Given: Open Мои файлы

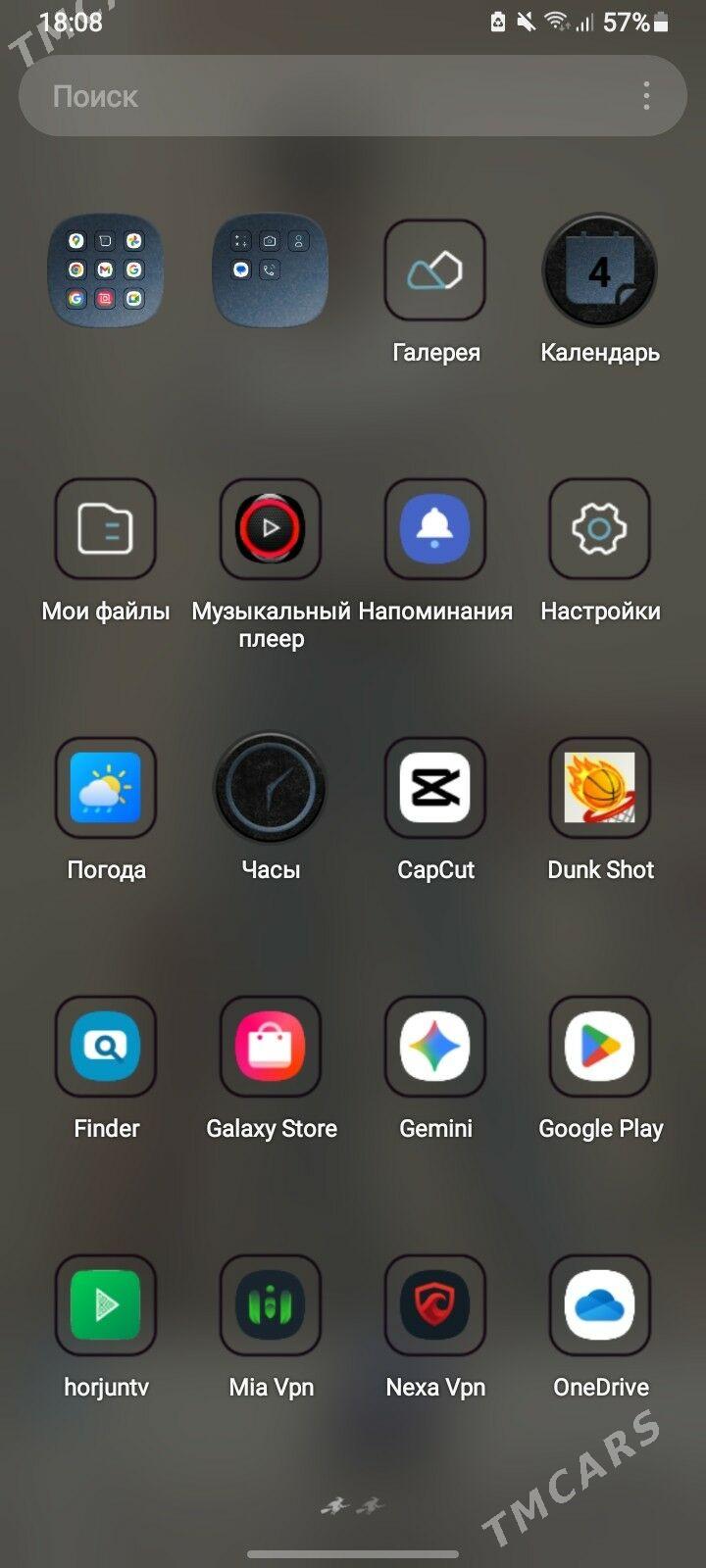Looking at the screenshot, I should coord(106,529).
